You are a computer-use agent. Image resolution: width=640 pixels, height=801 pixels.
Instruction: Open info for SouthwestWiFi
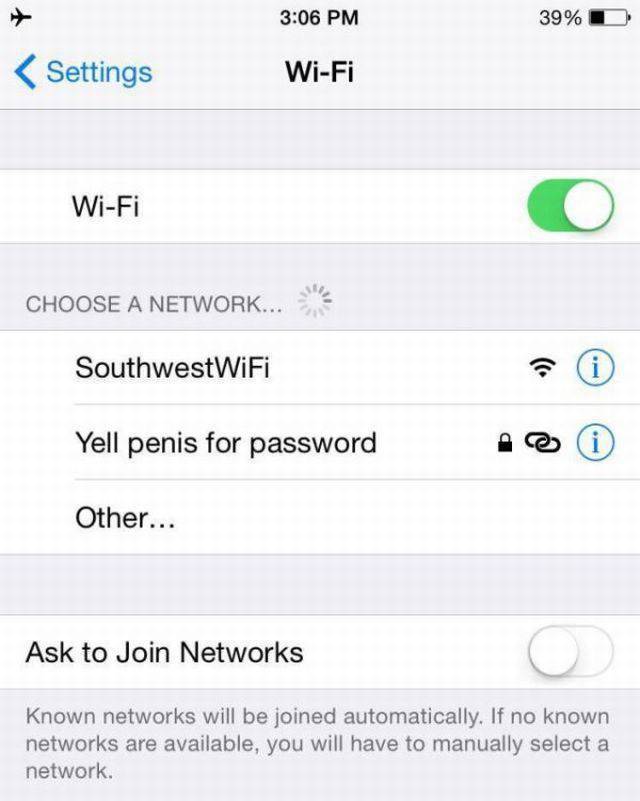595,368
